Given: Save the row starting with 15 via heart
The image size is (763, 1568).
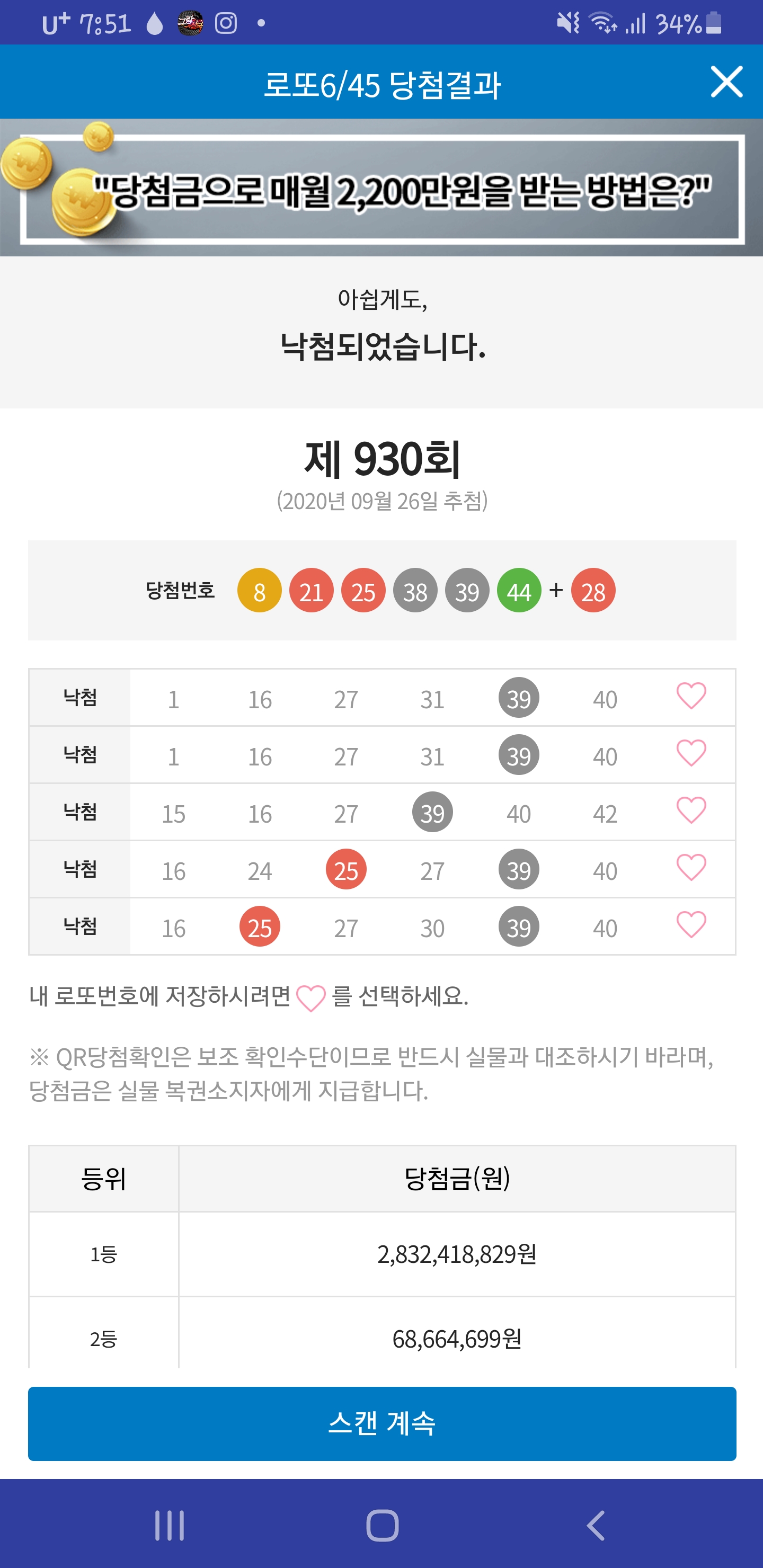Looking at the screenshot, I should (690, 811).
